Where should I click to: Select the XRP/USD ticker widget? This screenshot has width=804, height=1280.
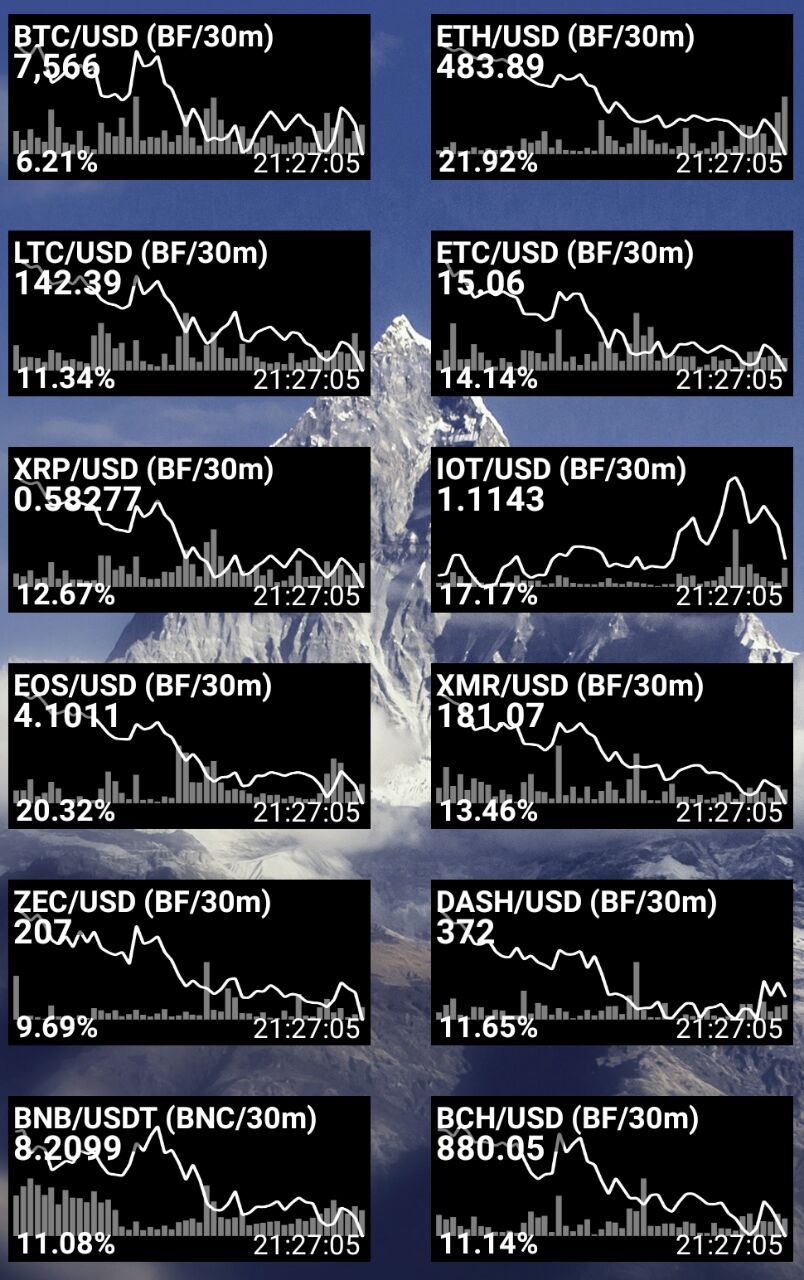click(190, 529)
